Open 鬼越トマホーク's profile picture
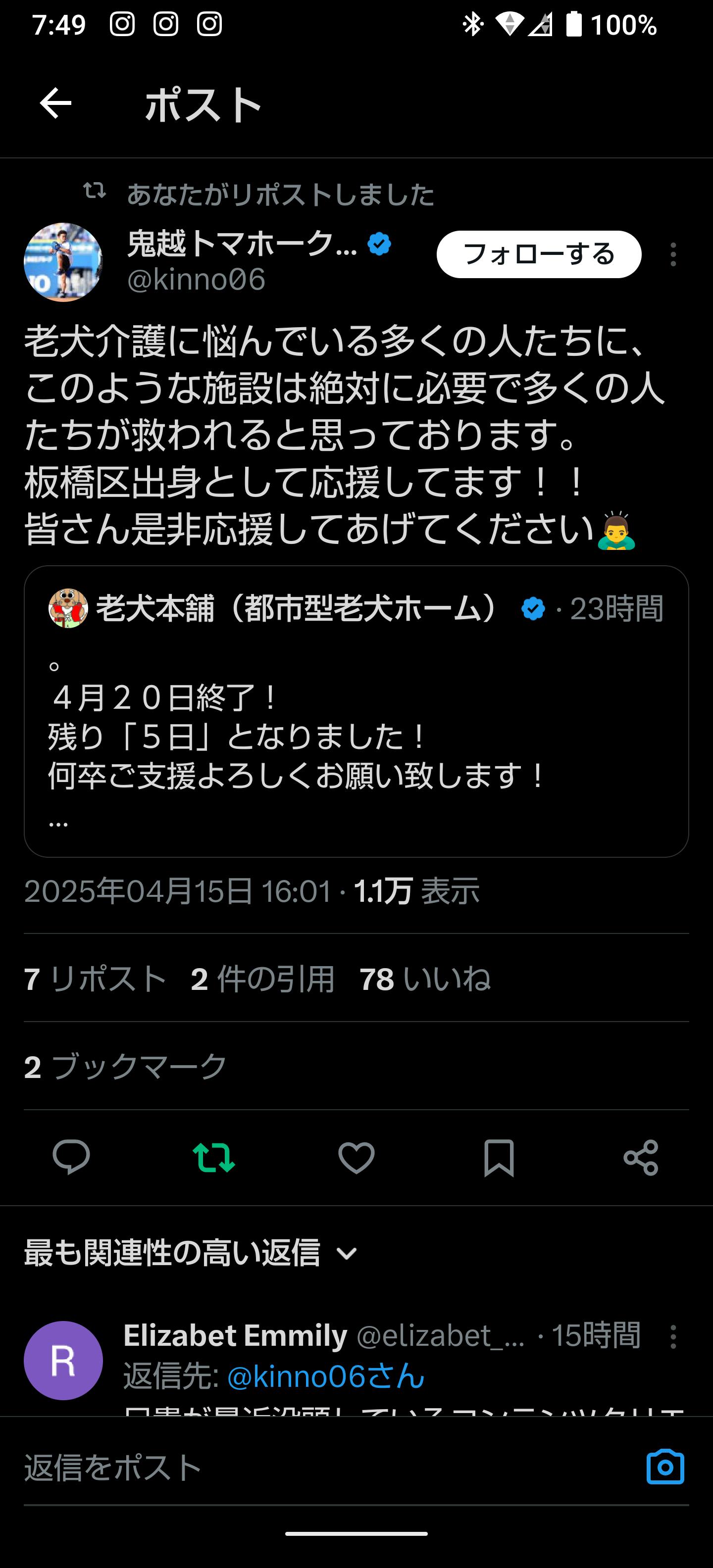 point(63,262)
